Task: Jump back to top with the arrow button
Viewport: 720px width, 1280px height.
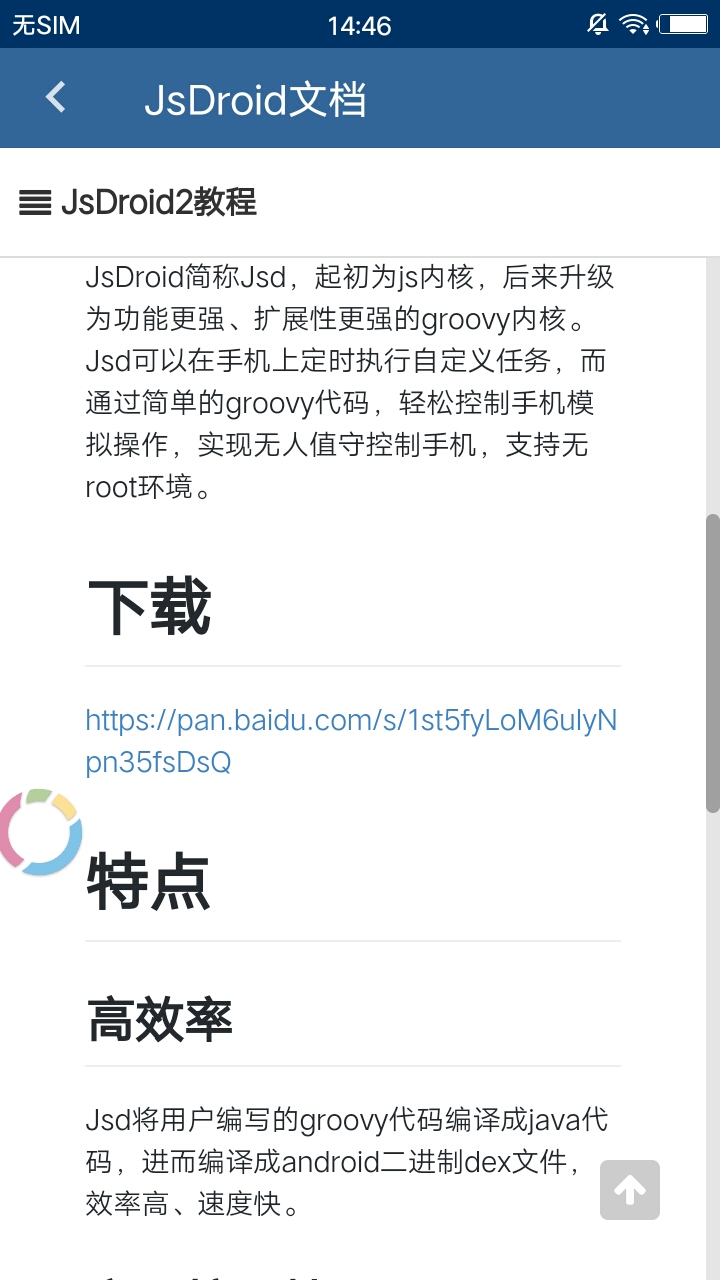Action: [x=630, y=1190]
